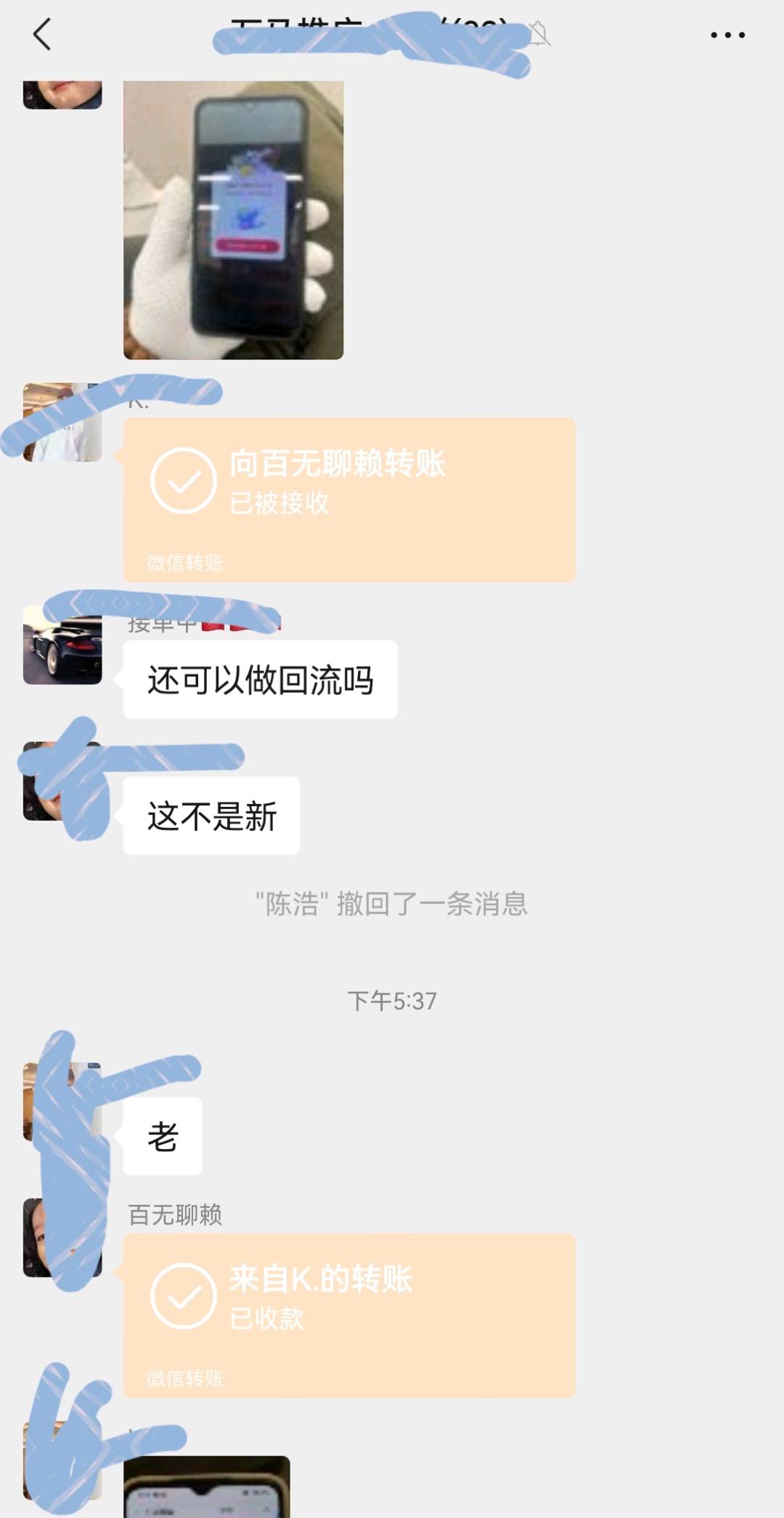Open the transfer from K. card
Viewport: 784px width, 1518px height.
click(348, 1315)
